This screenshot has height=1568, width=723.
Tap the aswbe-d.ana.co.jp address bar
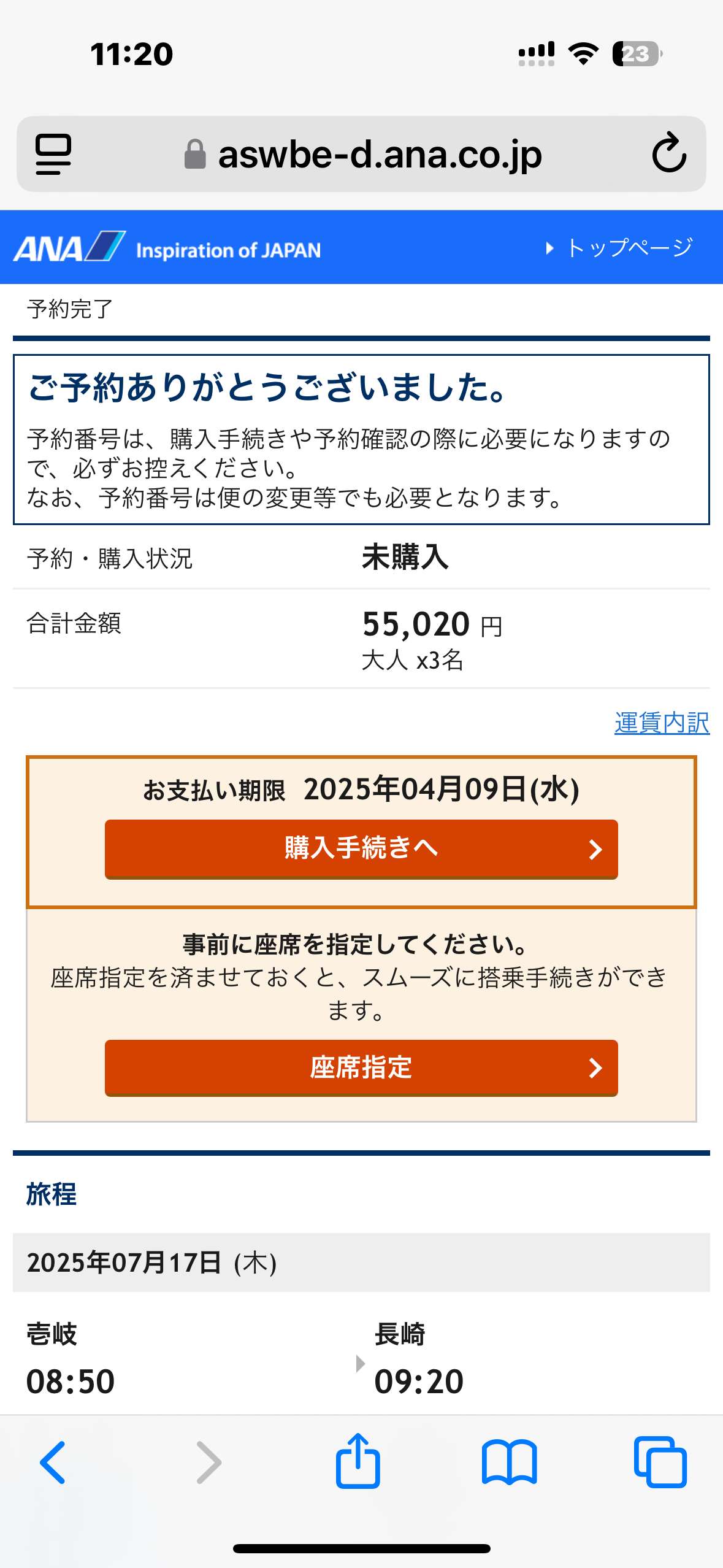coord(362,154)
